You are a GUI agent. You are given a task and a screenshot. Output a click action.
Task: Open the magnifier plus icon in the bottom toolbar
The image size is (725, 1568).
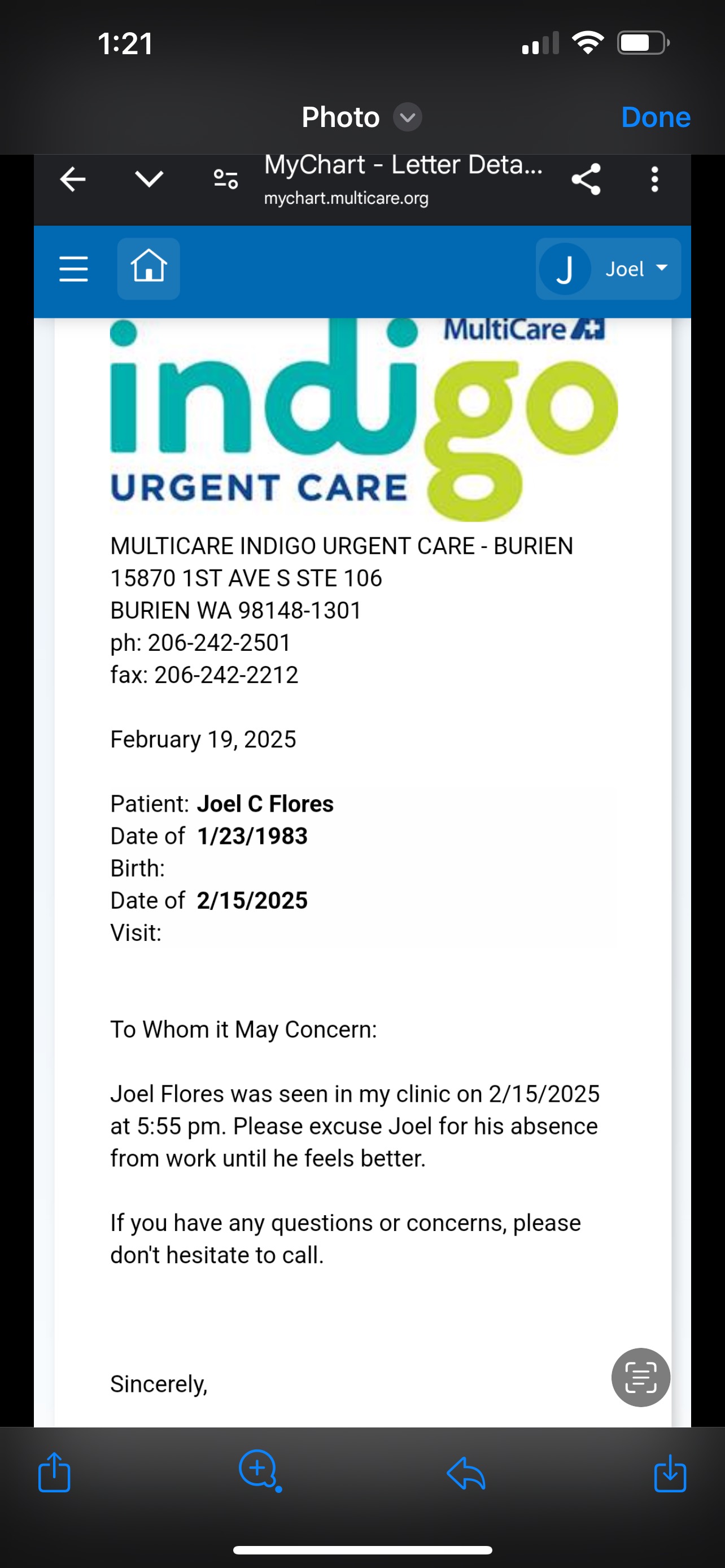[x=259, y=1470]
